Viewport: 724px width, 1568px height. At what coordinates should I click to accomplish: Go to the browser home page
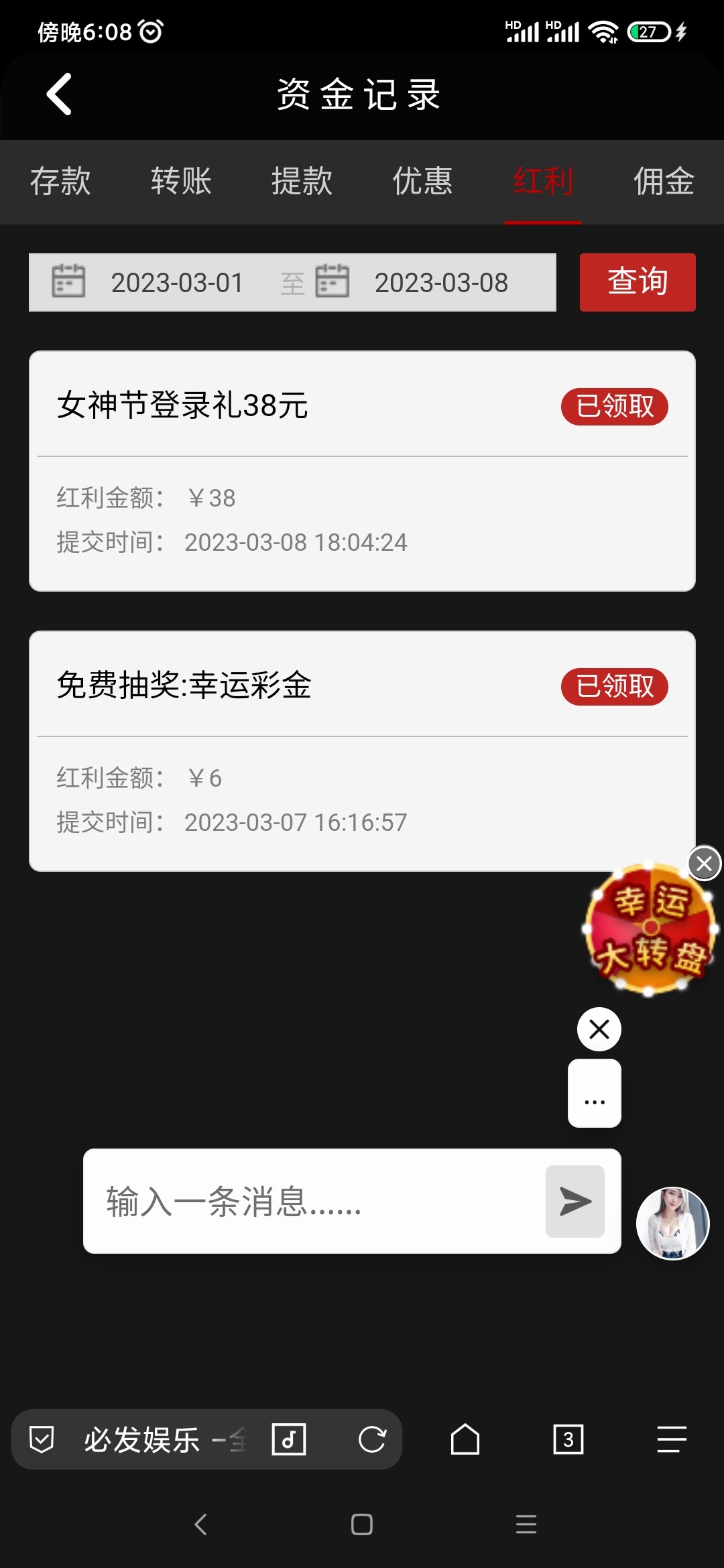coord(465,1439)
